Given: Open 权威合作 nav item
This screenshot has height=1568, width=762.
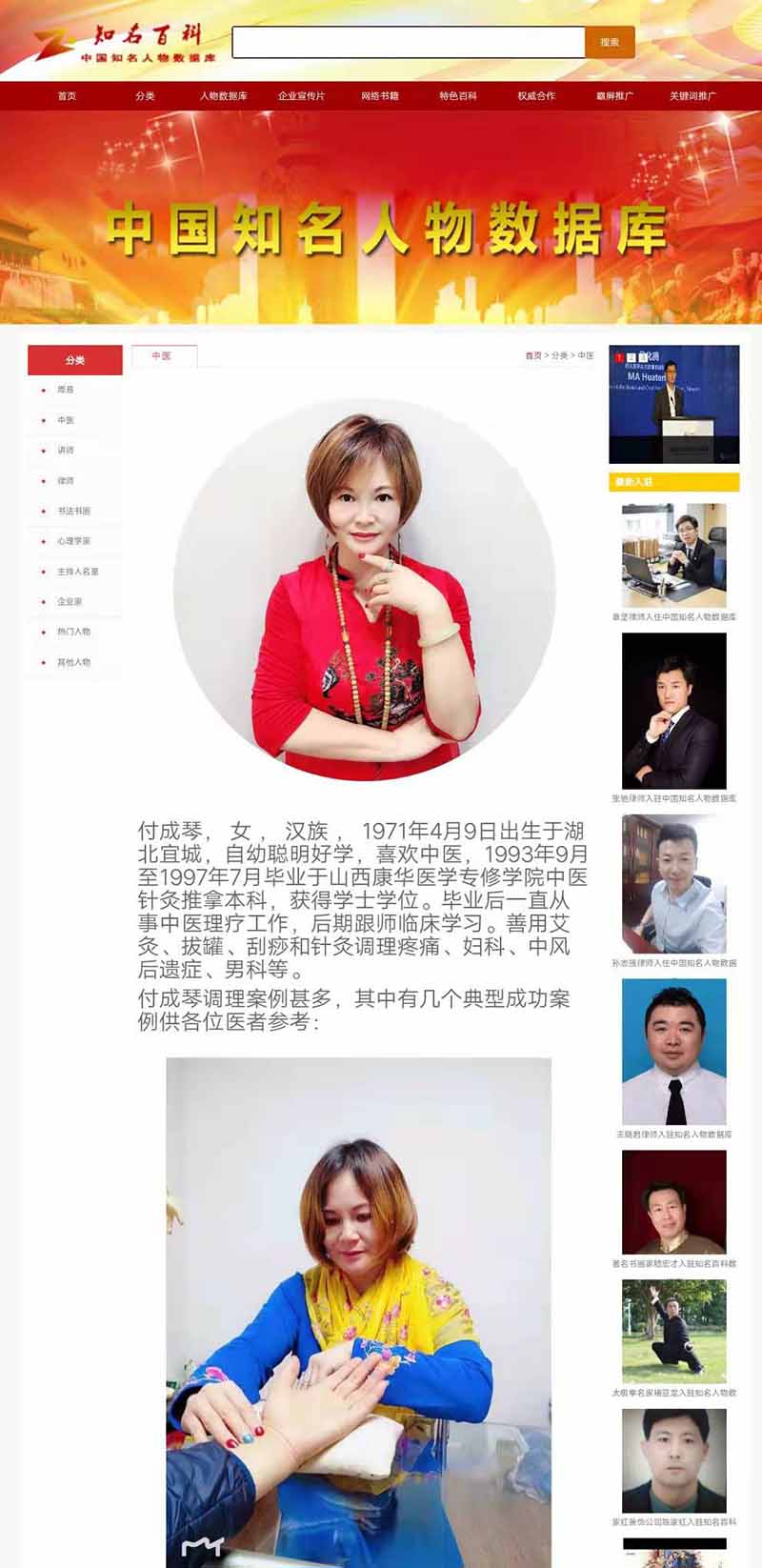Looking at the screenshot, I should 536,96.
